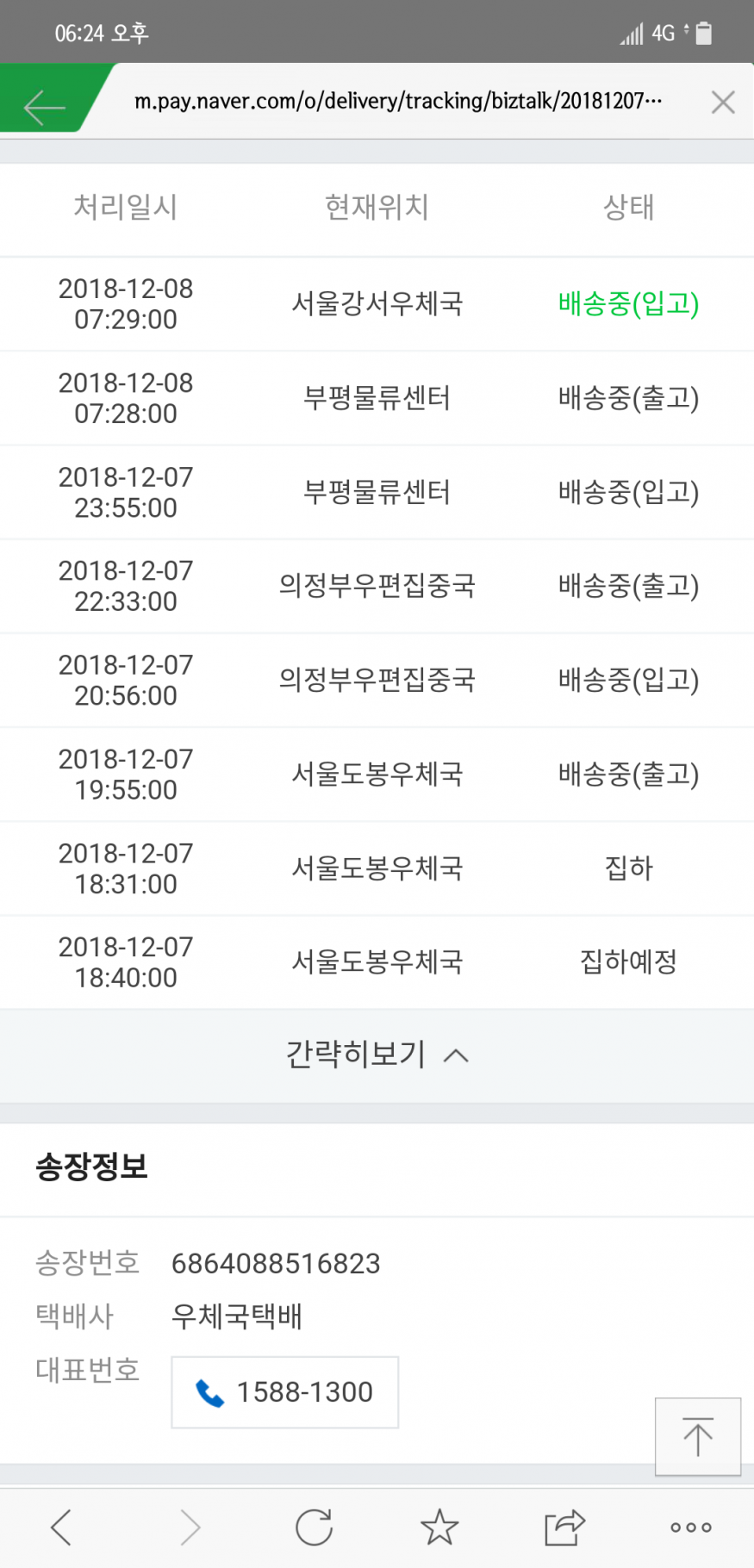Share this tracking page

tap(564, 1528)
